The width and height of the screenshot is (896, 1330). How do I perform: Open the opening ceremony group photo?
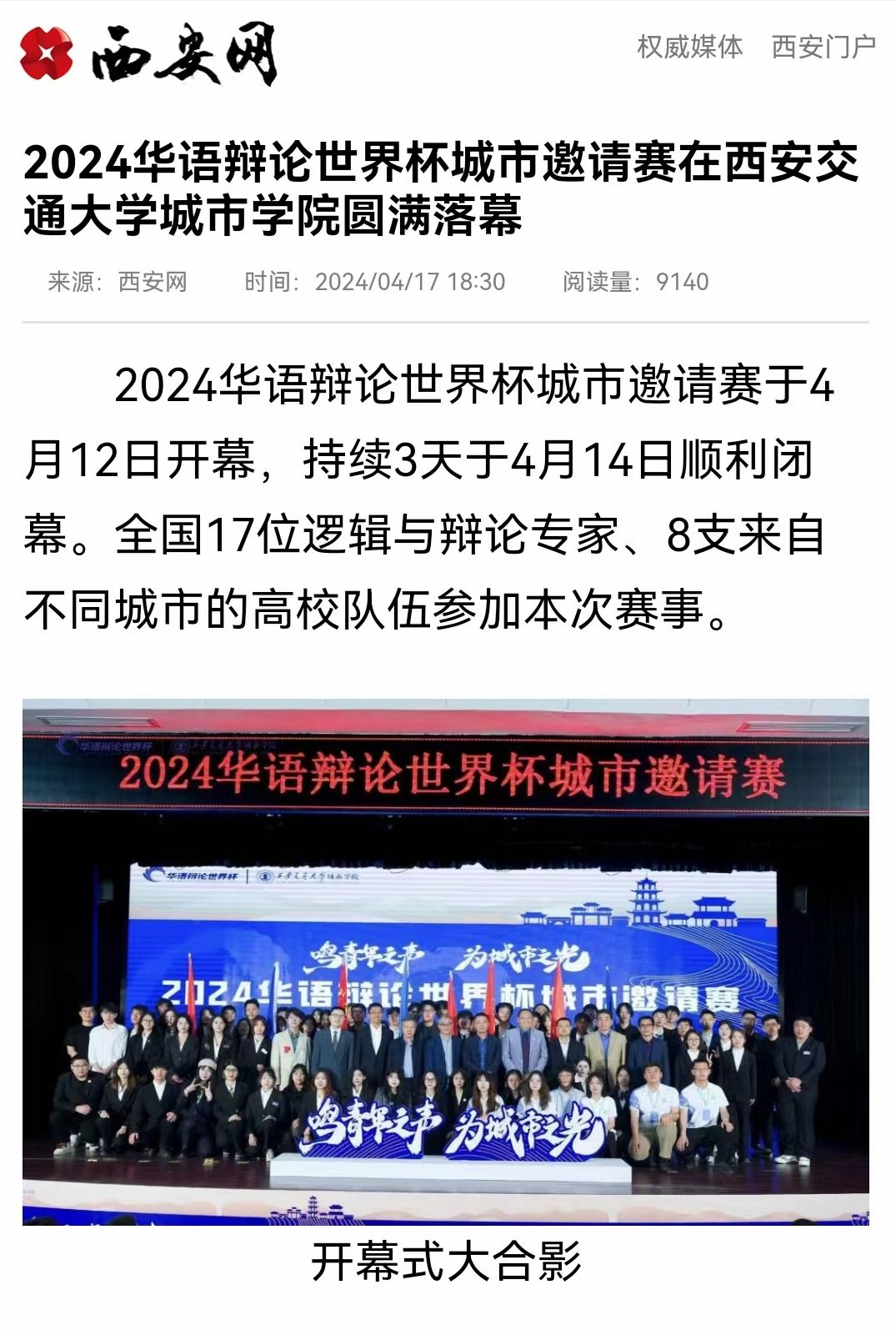click(x=445, y=961)
